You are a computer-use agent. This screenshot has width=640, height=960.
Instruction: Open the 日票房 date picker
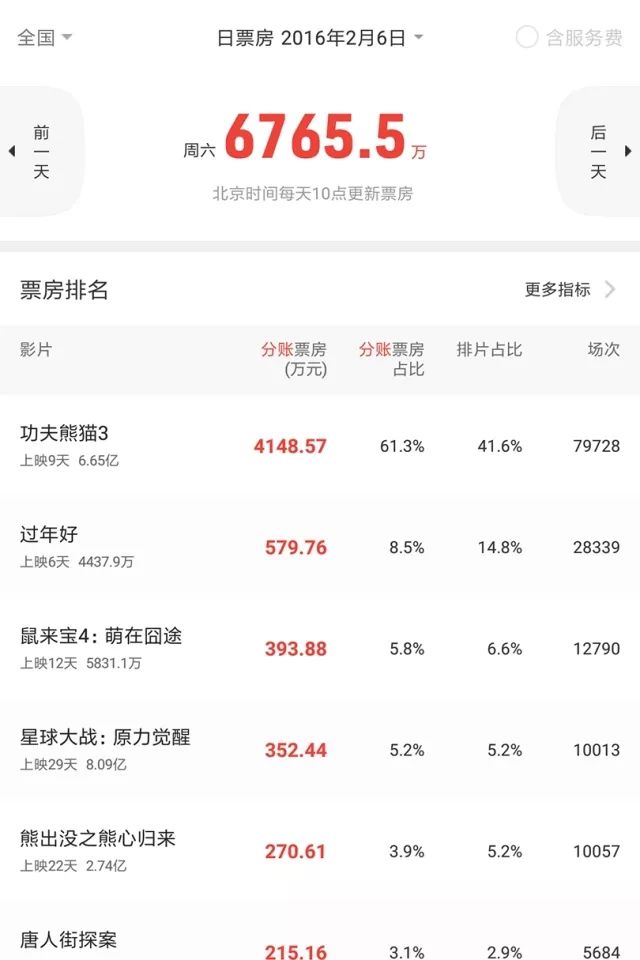pos(320,38)
